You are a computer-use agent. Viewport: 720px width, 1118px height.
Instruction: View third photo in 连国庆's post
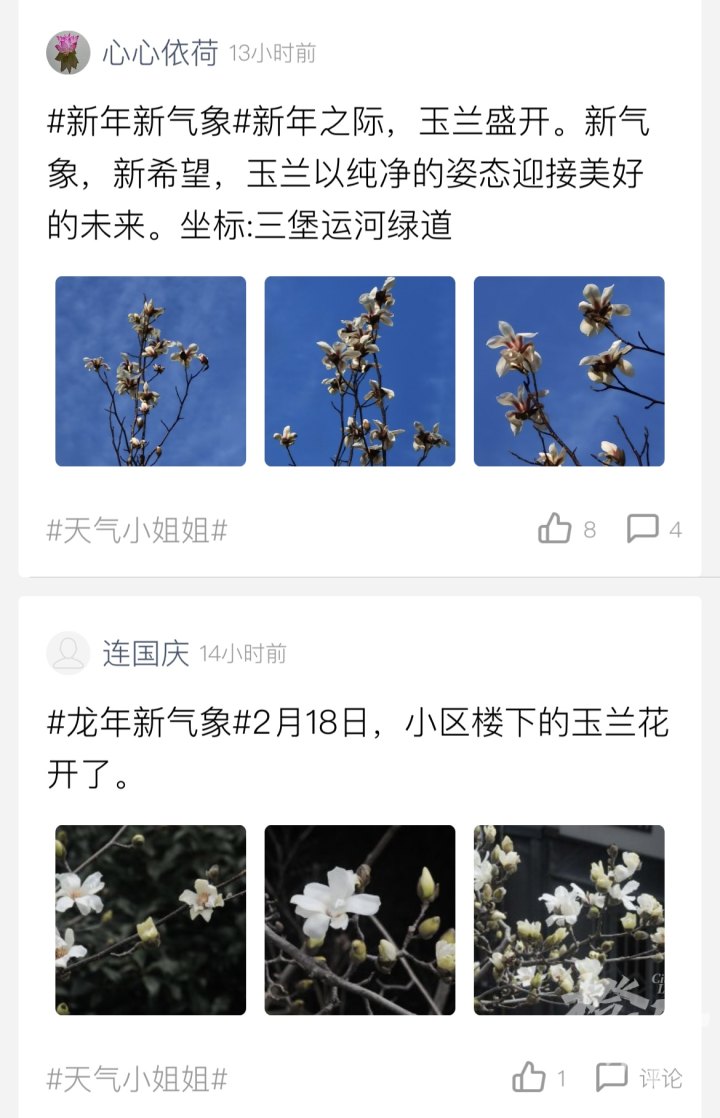(569, 920)
